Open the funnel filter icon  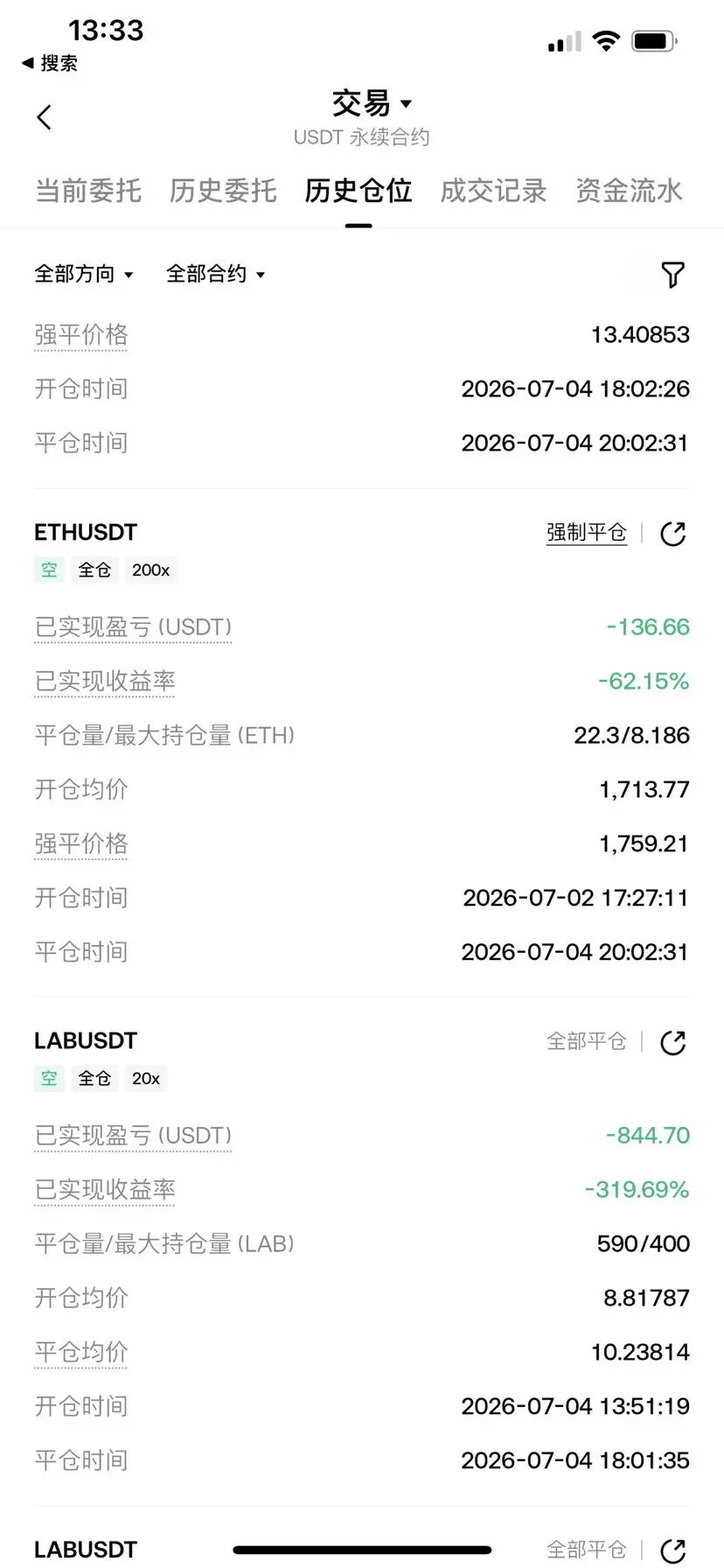[672, 275]
